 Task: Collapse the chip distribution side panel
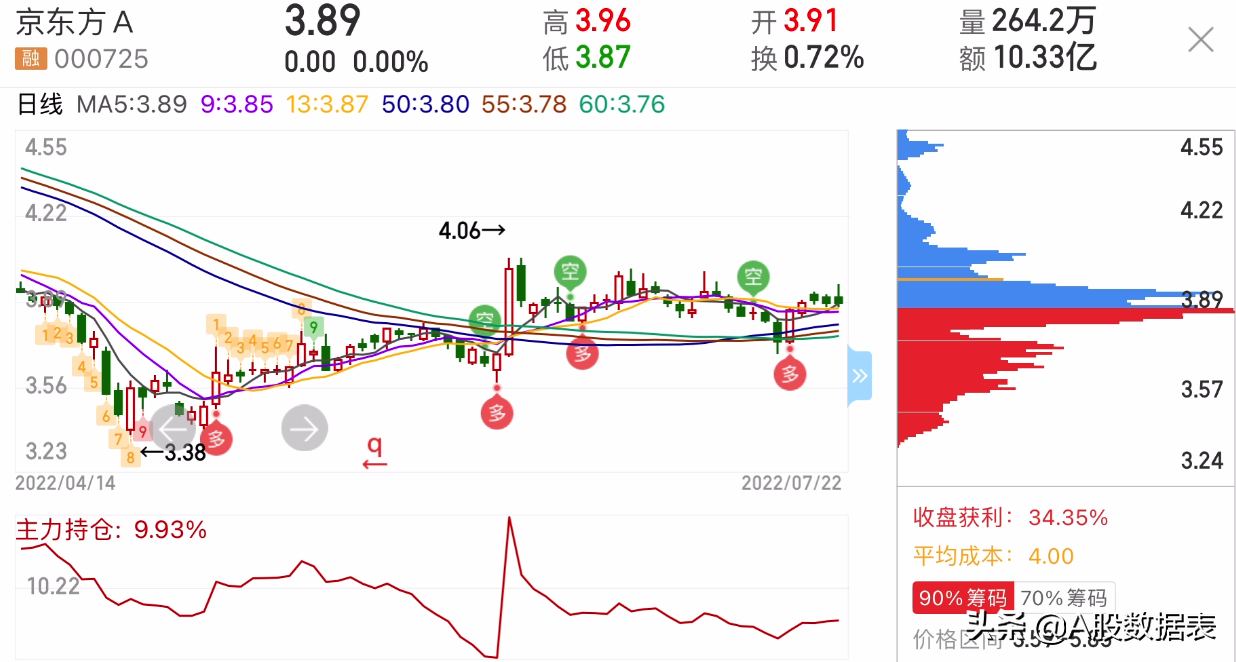click(x=859, y=377)
